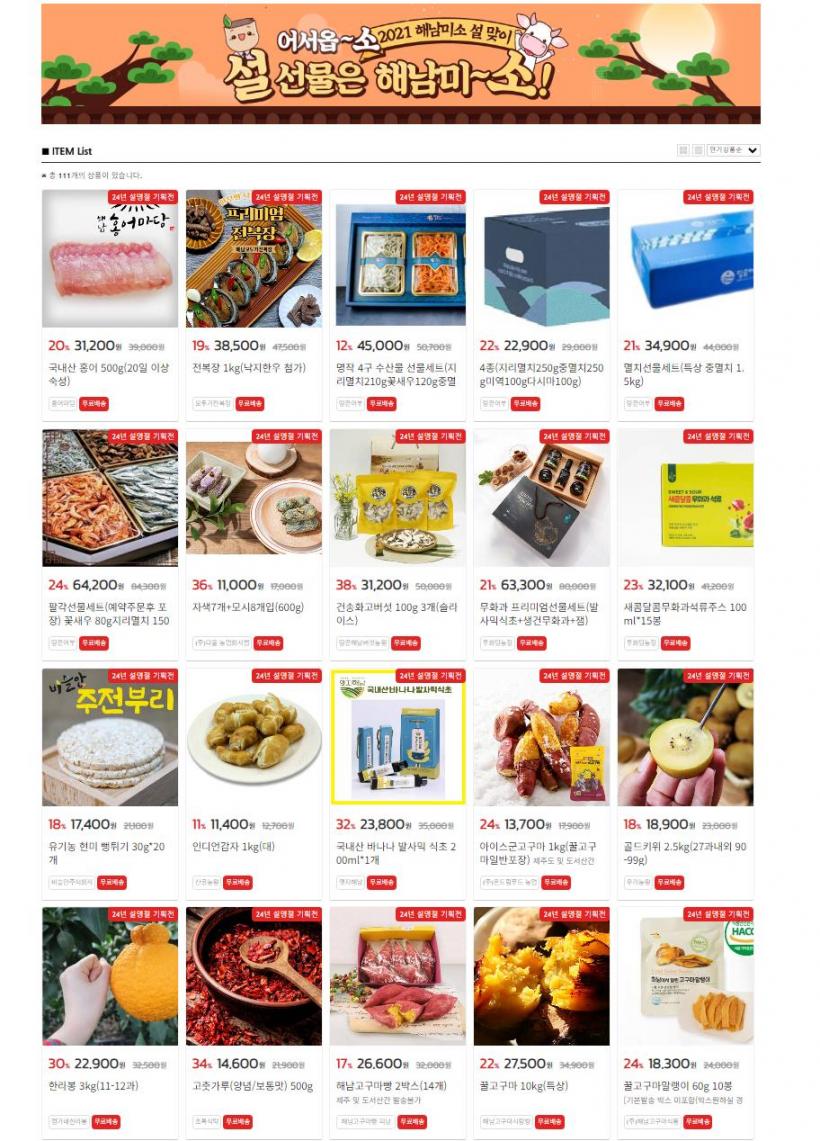Screen dimensions: 820x1141
Task: Select 고춧가루 500g product card
Action: tap(254, 976)
